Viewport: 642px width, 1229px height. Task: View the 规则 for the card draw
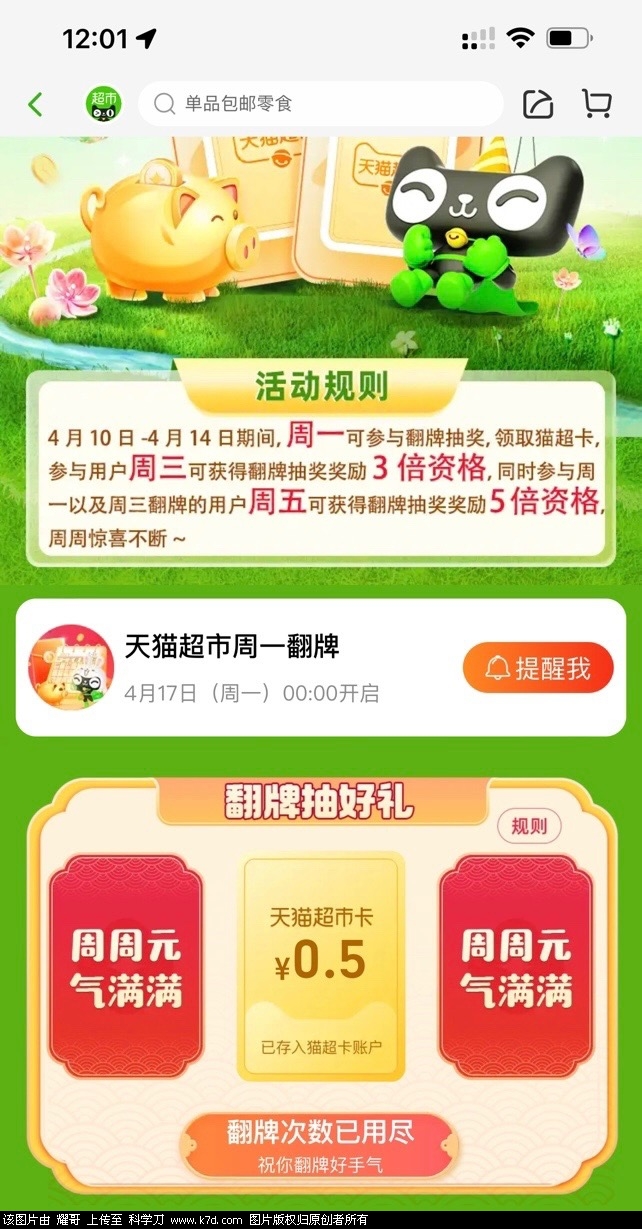529,825
